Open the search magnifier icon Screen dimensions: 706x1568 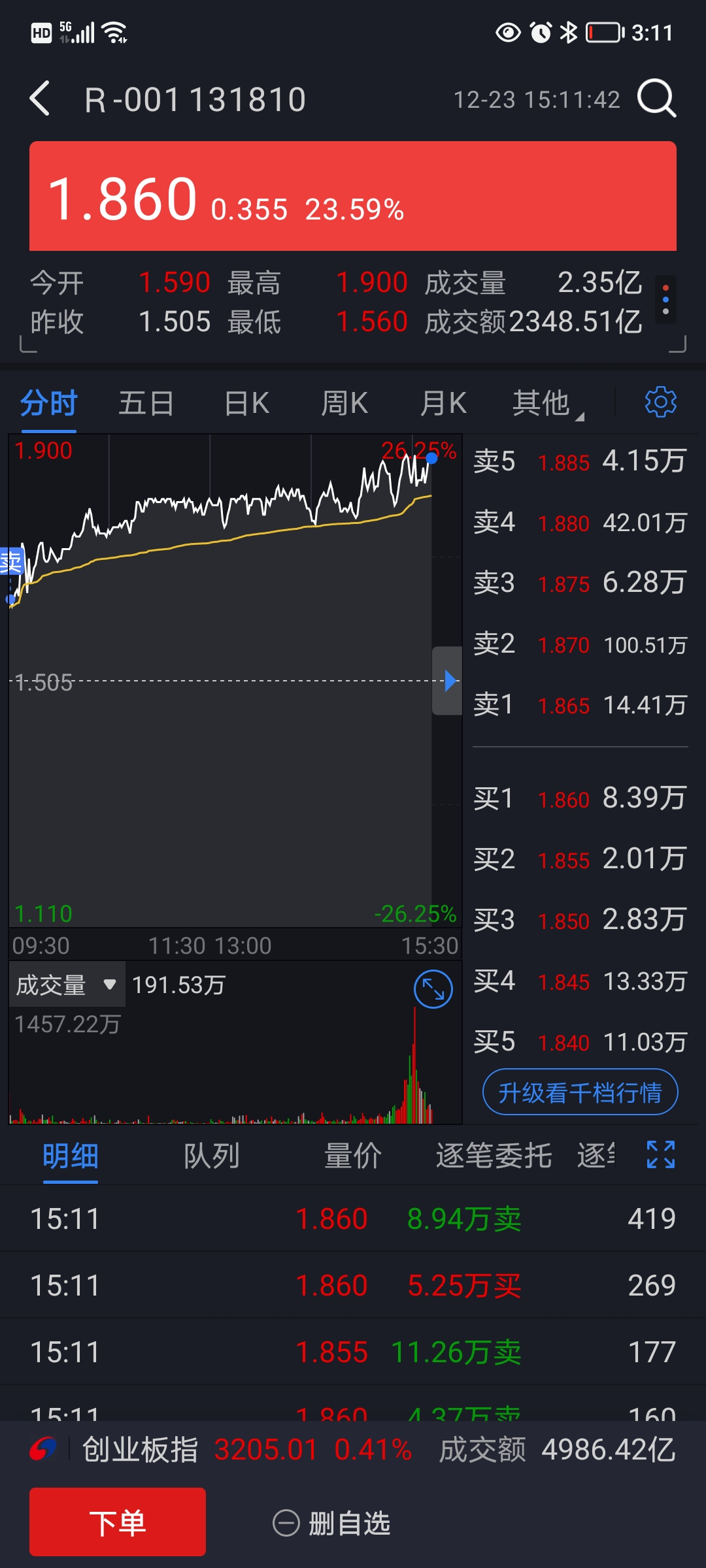tap(656, 99)
